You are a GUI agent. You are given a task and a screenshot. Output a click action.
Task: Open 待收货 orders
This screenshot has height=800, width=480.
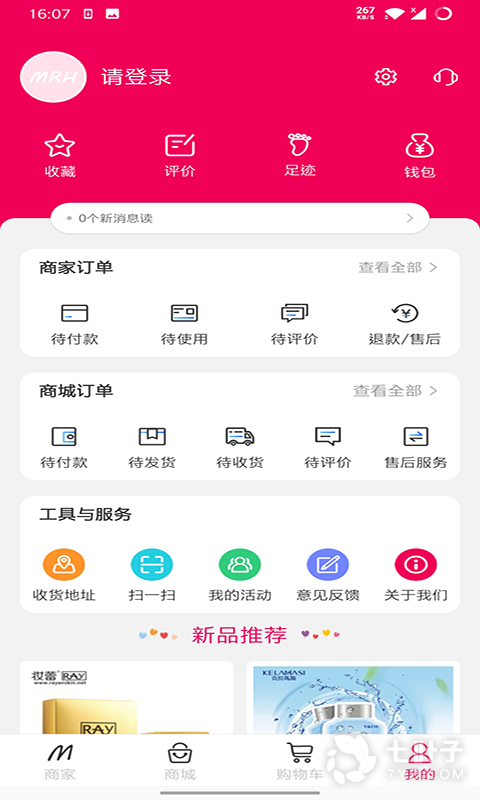coord(240,448)
